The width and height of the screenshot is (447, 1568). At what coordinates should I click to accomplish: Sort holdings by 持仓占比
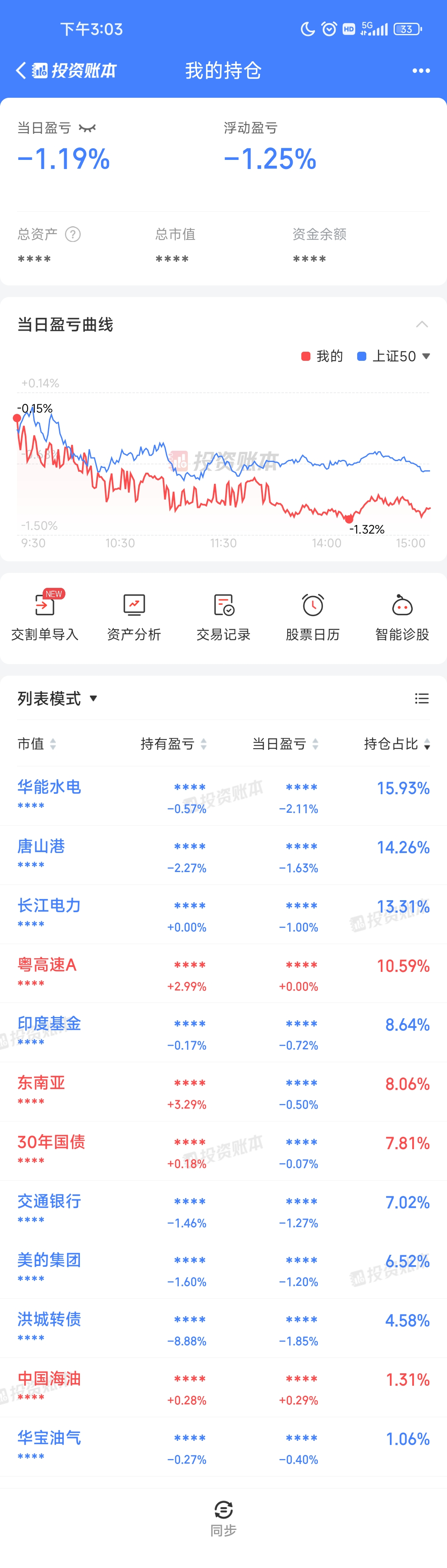(x=397, y=744)
